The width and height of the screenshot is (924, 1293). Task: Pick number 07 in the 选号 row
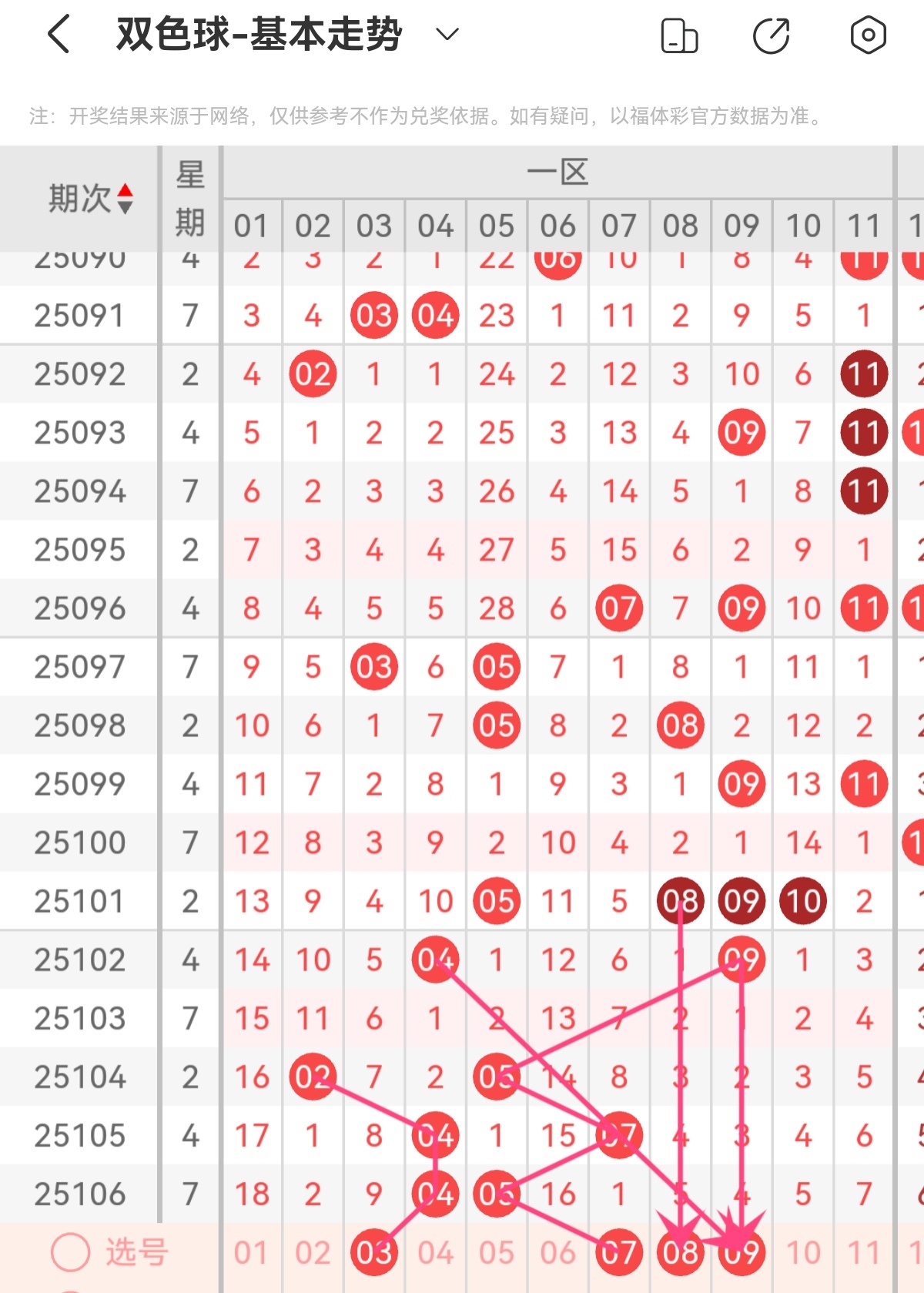[619, 1251]
